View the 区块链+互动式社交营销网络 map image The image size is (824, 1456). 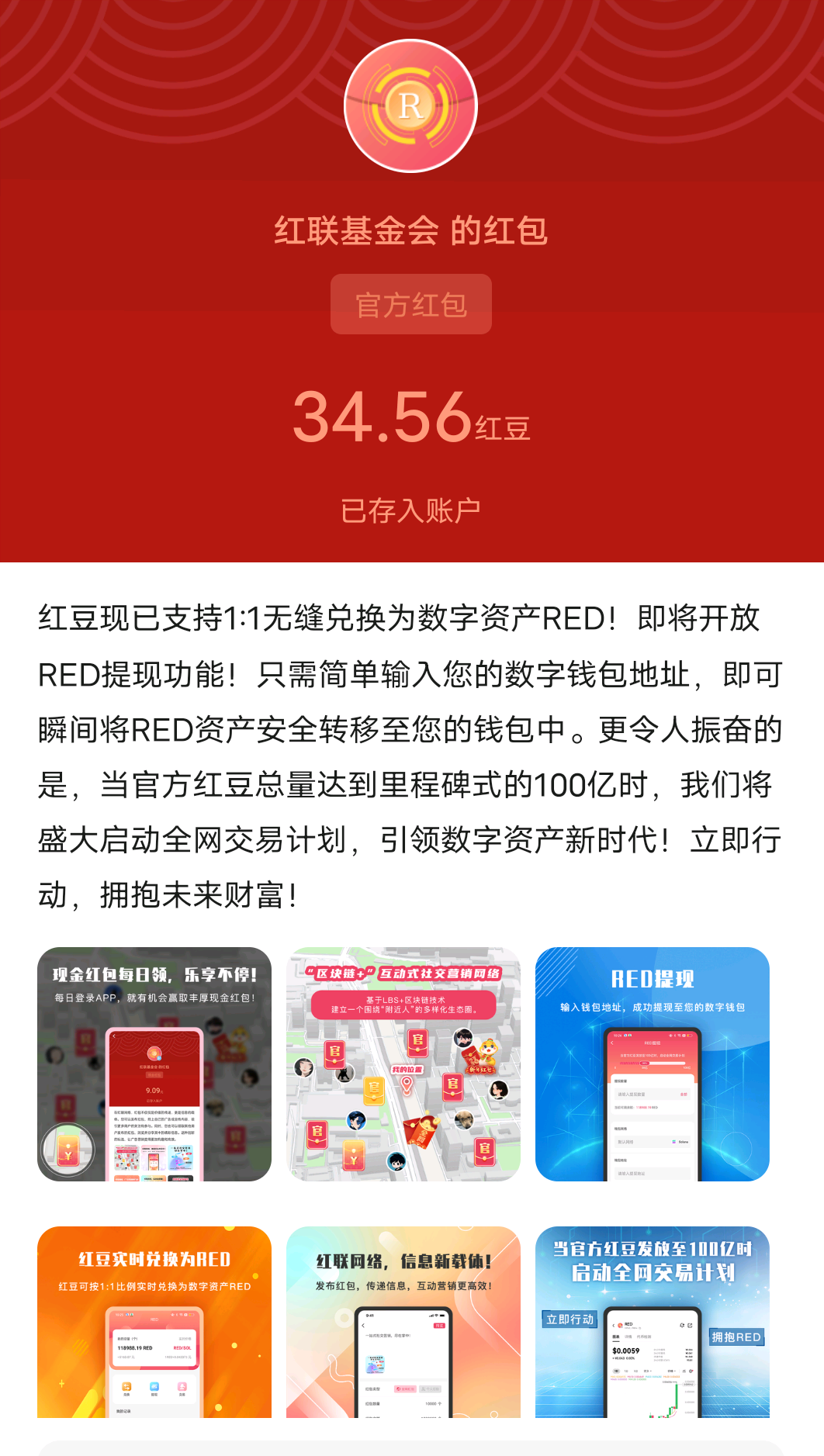pos(403,1063)
